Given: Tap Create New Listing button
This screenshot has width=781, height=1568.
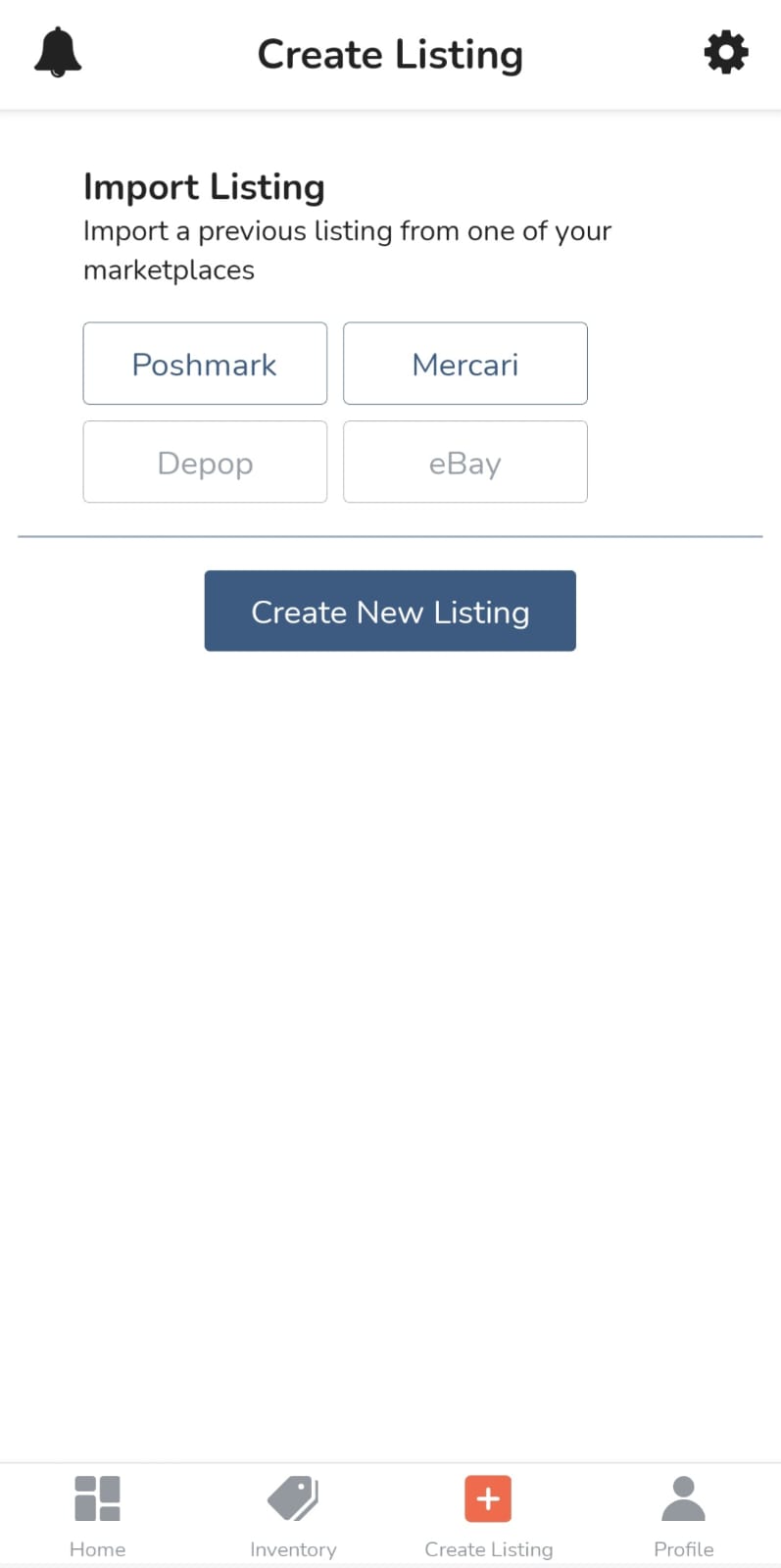Looking at the screenshot, I should tap(390, 611).
